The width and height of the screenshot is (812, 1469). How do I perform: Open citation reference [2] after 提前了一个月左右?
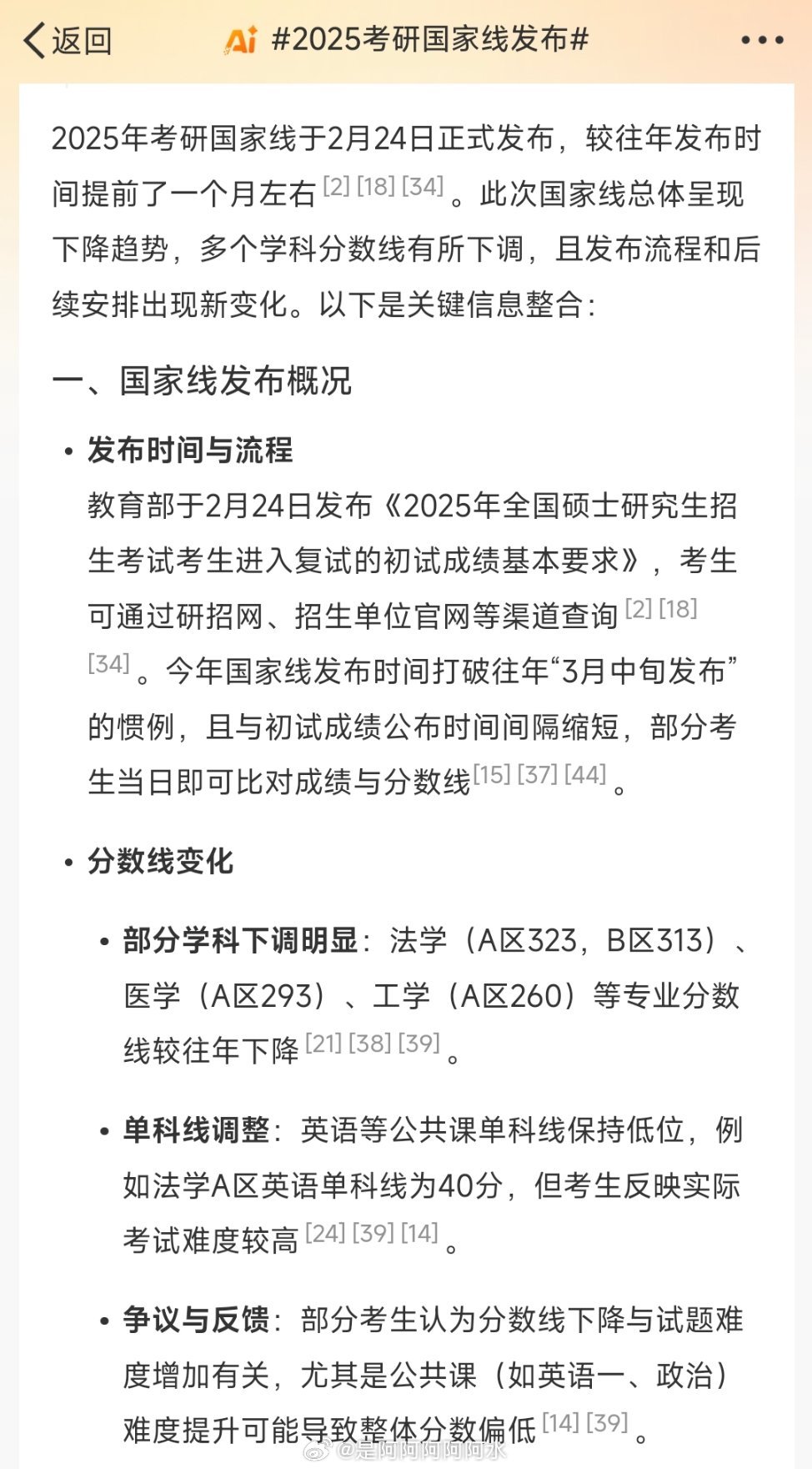[338, 185]
